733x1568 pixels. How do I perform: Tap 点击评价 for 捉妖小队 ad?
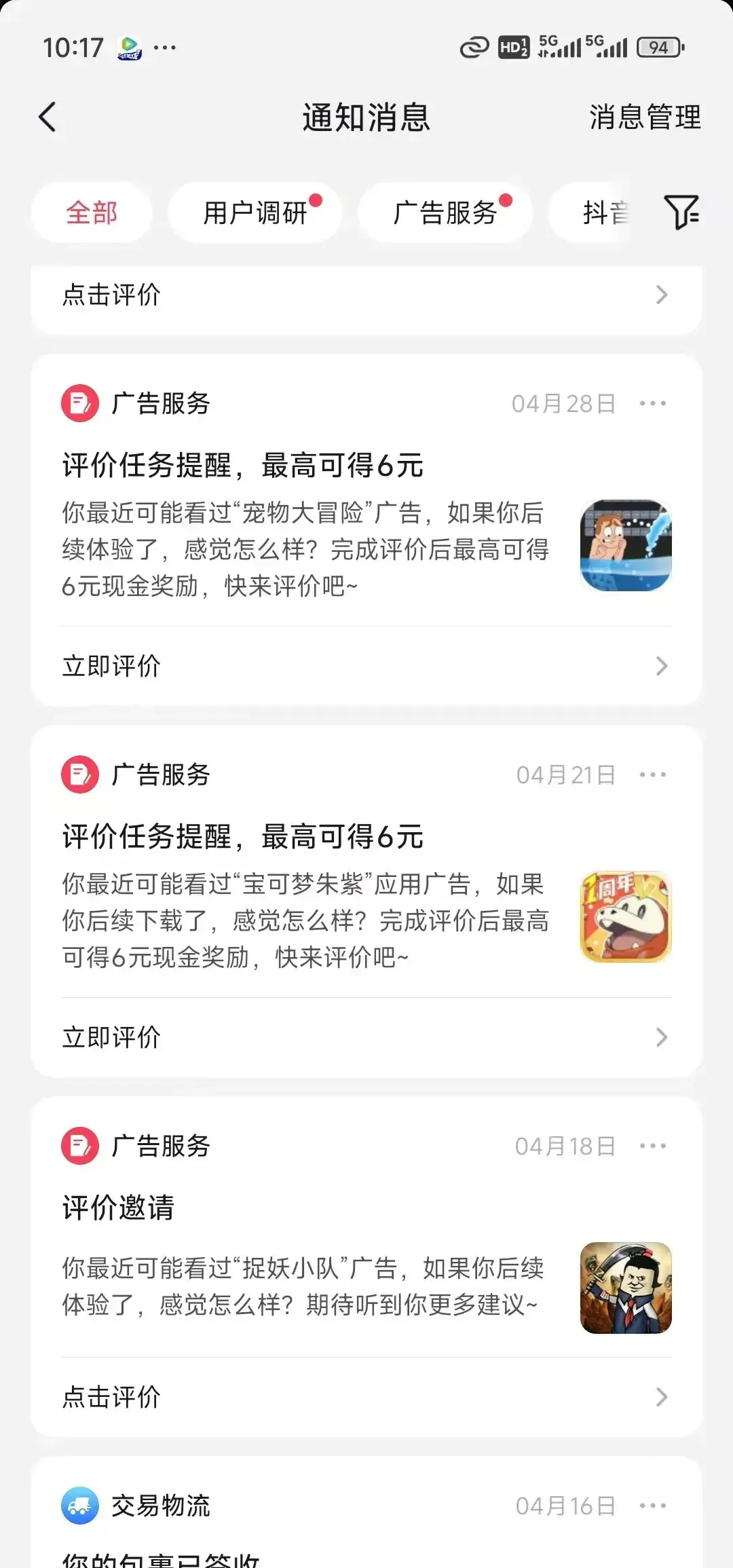pos(366,1397)
